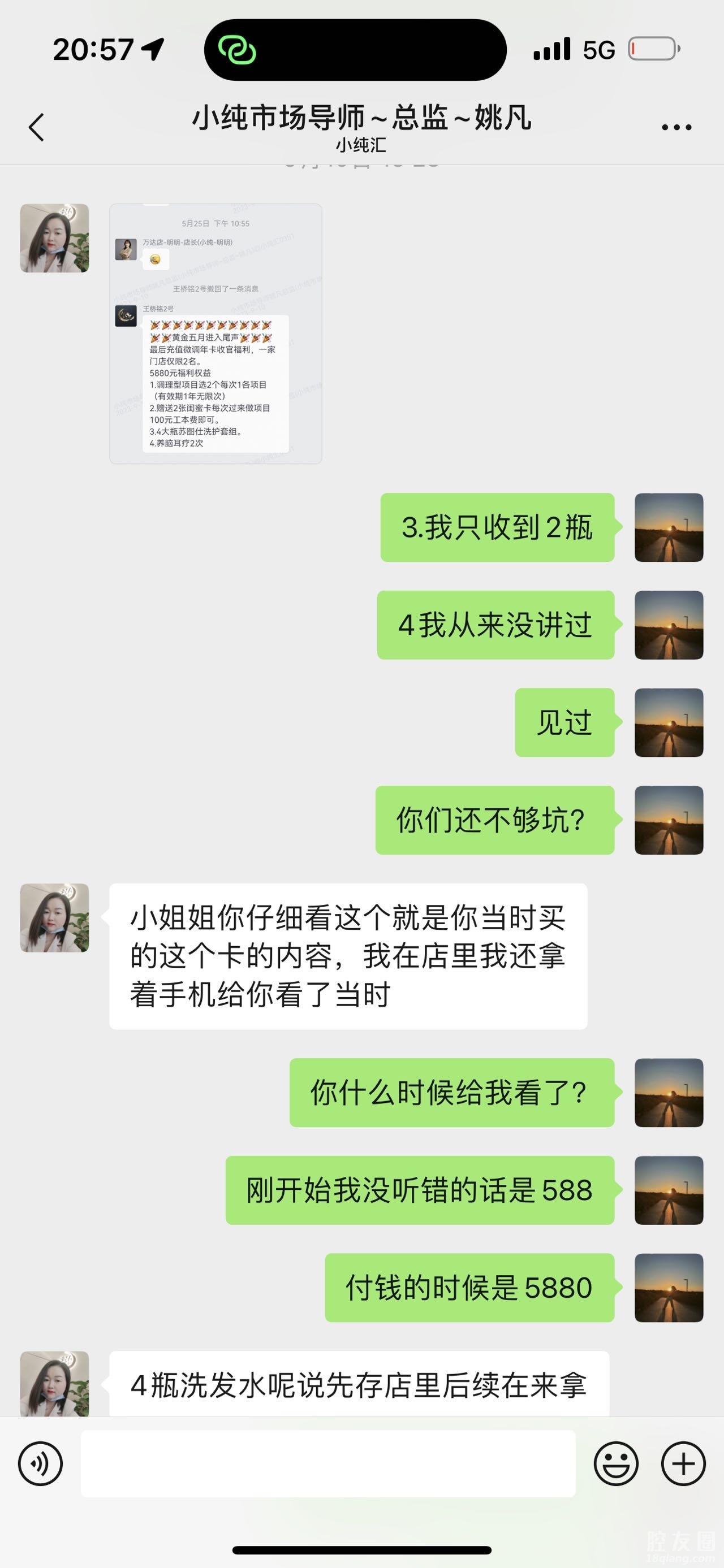Open the emoji sticker panel

click(x=615, y=1463)
